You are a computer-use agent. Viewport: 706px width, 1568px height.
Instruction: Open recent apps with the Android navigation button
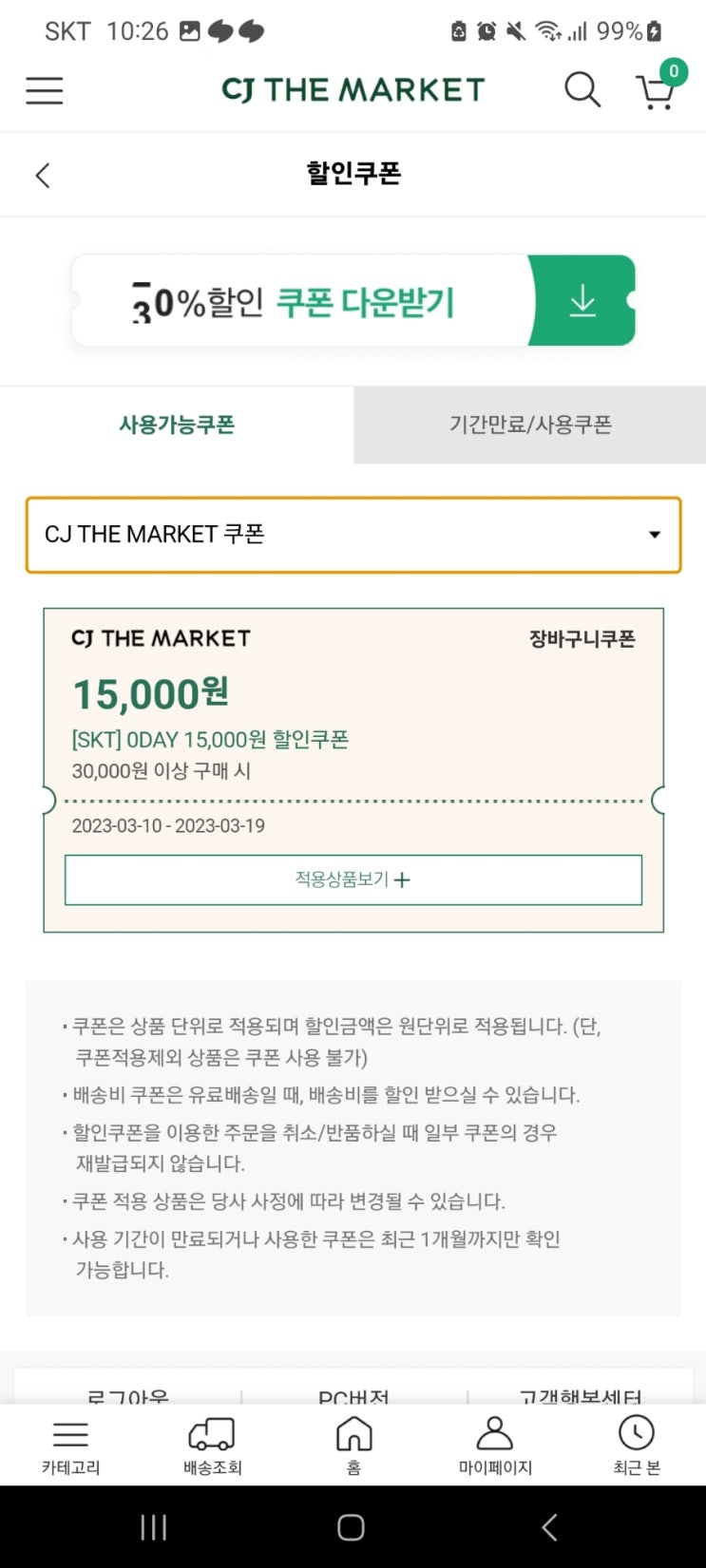click(x=152, y=1527)
